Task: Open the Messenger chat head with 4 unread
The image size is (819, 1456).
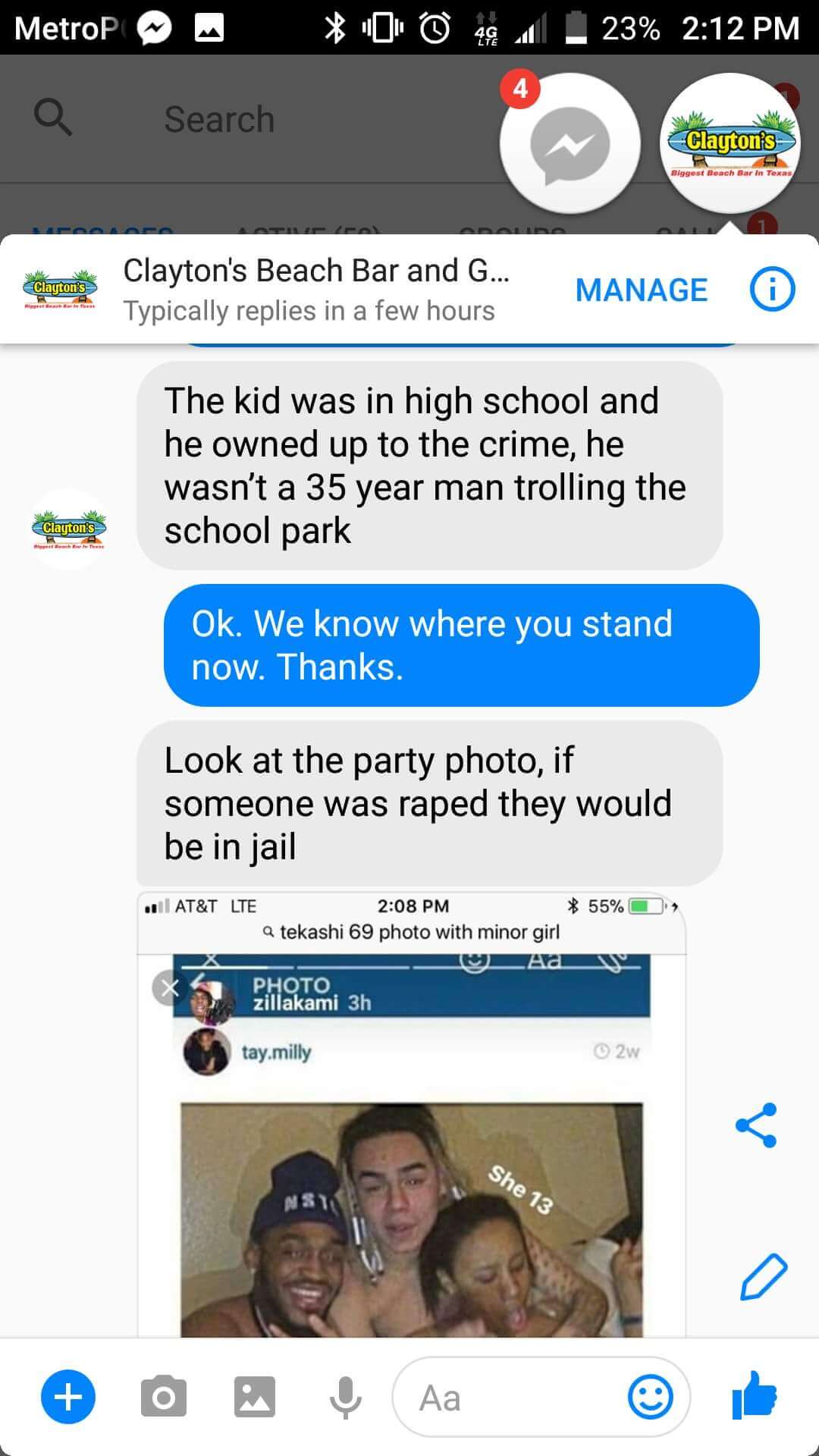Action: 570,143
